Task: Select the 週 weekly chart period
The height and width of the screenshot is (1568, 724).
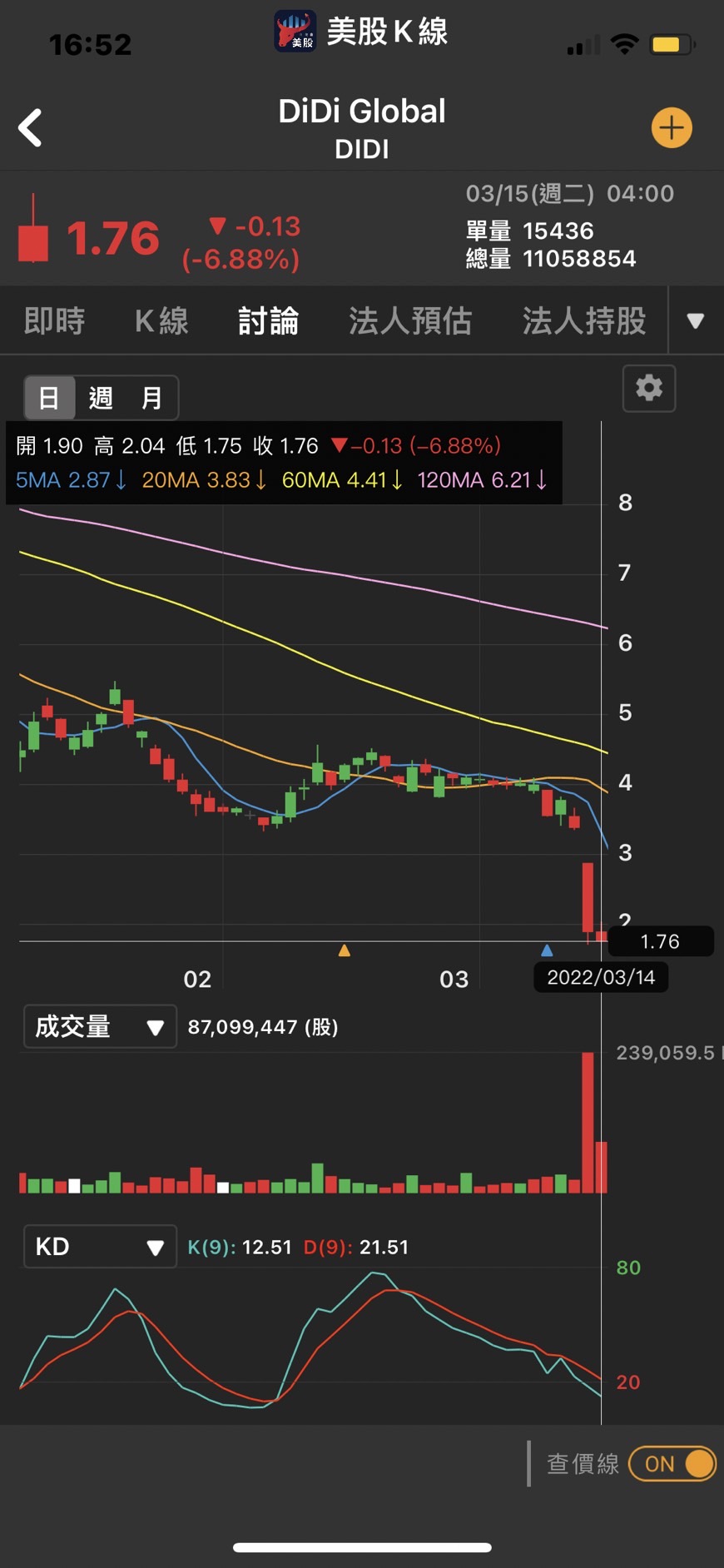Action: coord(101,398)
